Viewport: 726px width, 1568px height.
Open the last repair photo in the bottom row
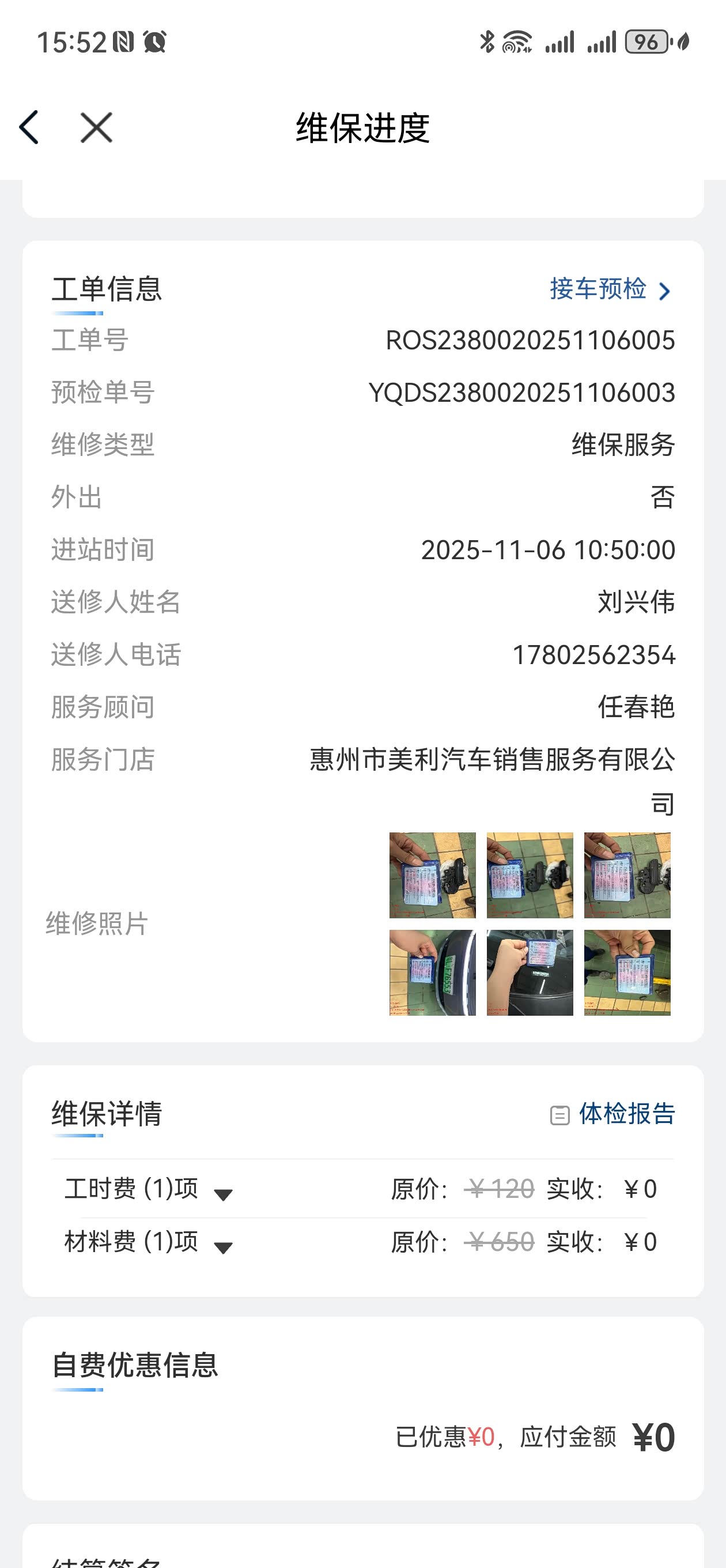coord(627,973)
